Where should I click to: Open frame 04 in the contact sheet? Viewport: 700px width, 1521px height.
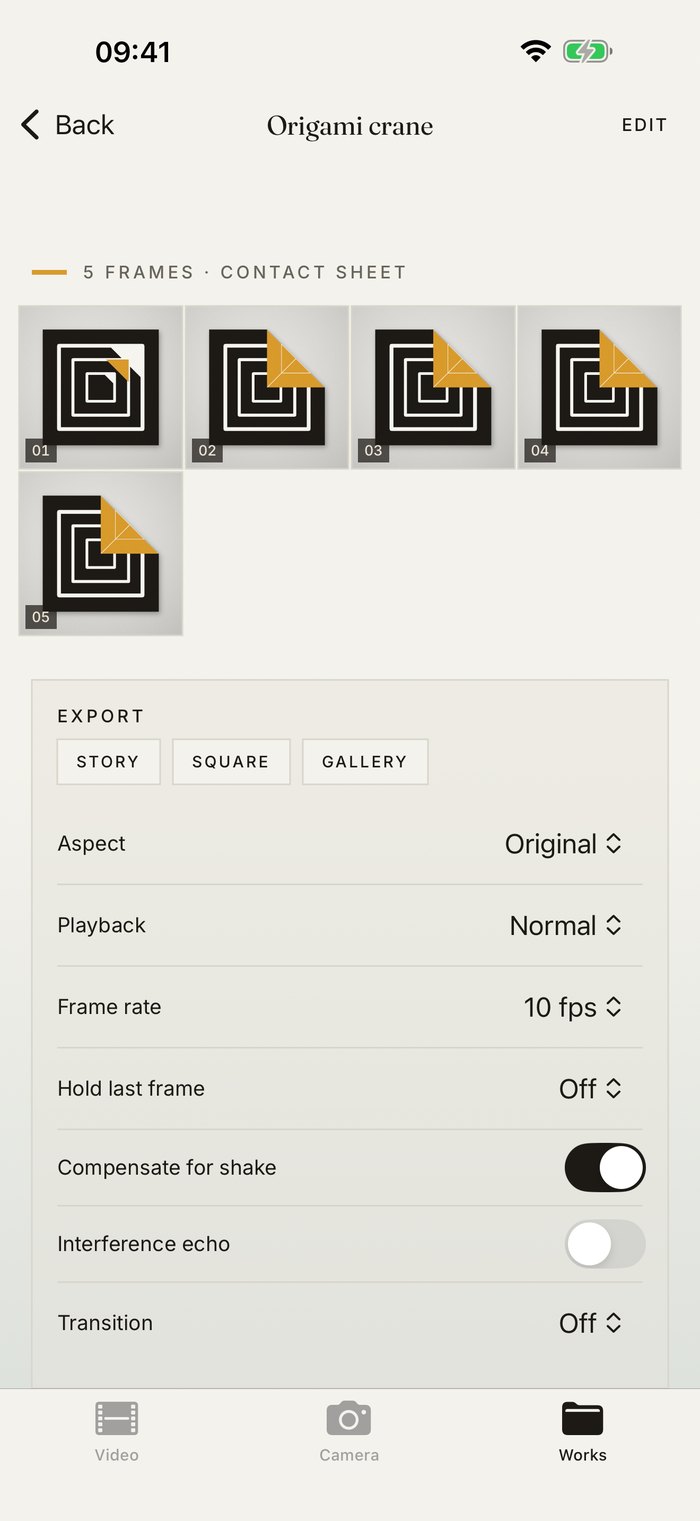click(x=599, y=387)
